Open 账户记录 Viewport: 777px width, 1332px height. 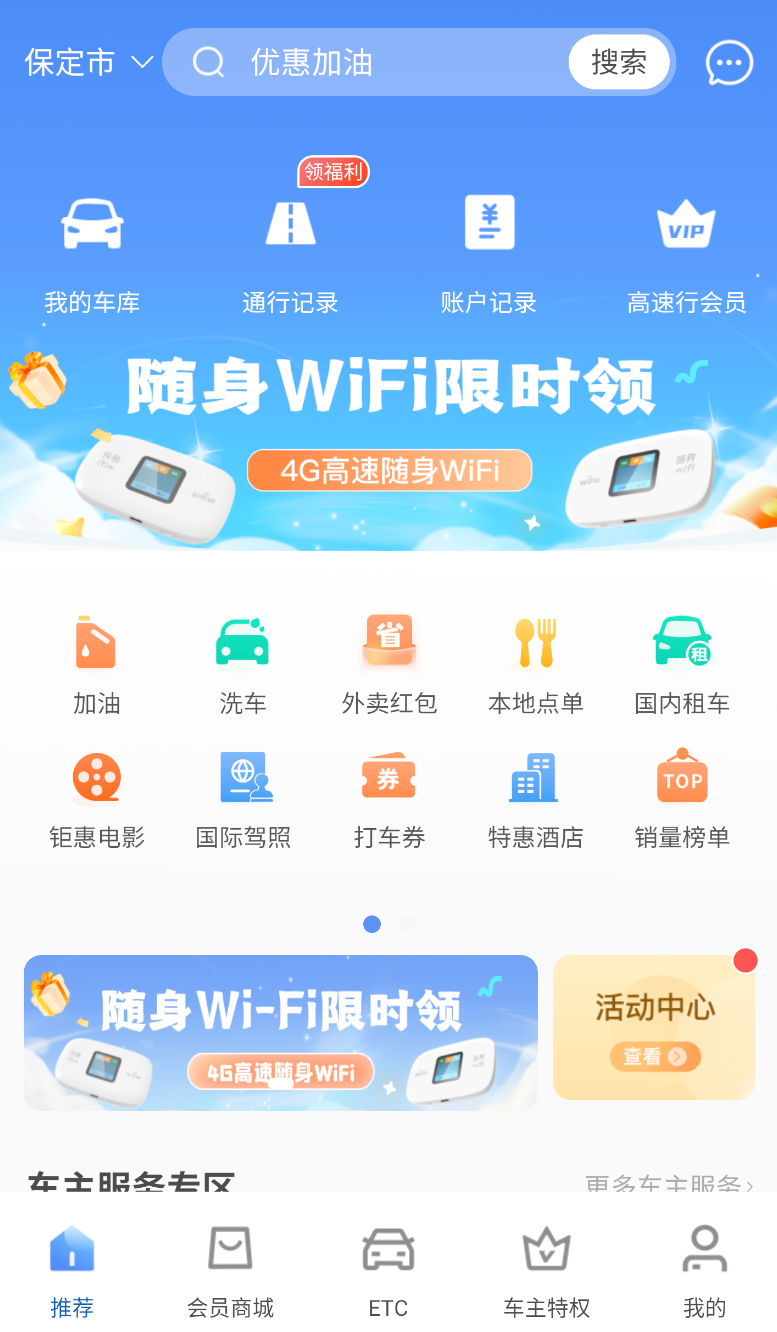[489, 255]
